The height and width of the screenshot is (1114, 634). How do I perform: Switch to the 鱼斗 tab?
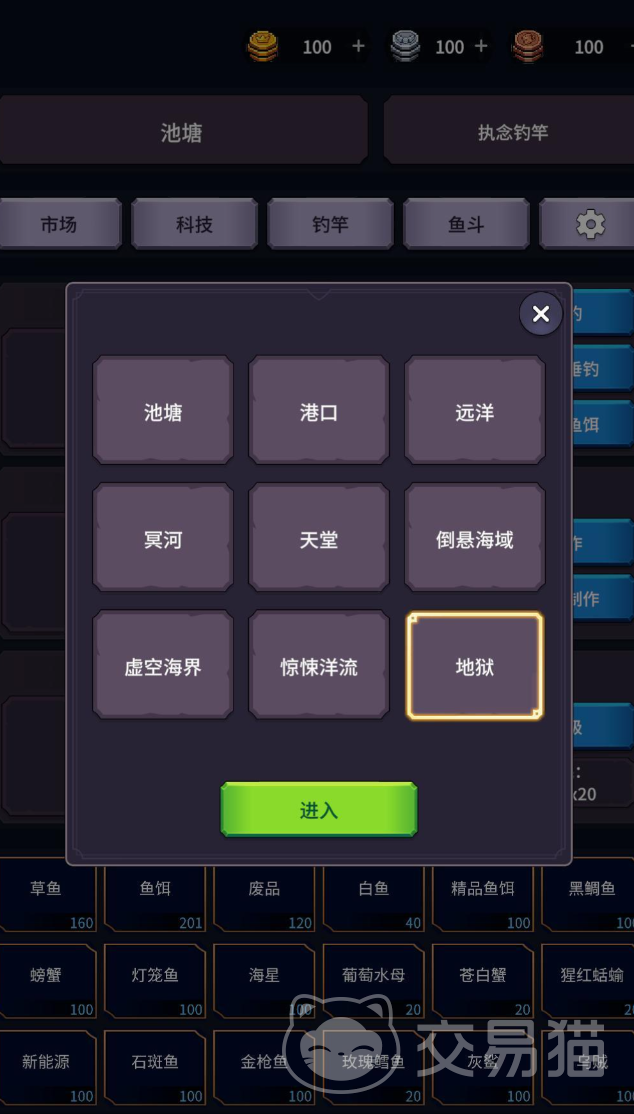467,224
